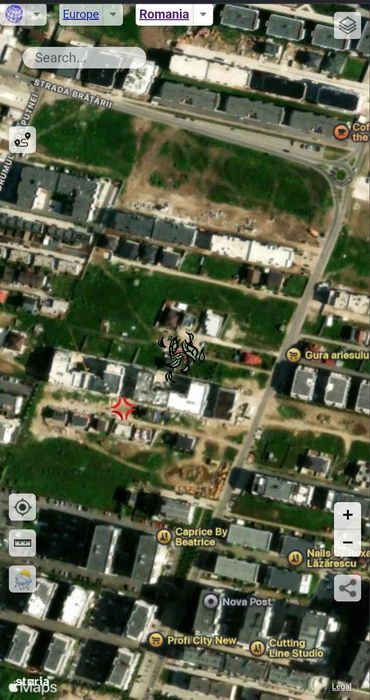Open the globe world selector

point(14,14)
